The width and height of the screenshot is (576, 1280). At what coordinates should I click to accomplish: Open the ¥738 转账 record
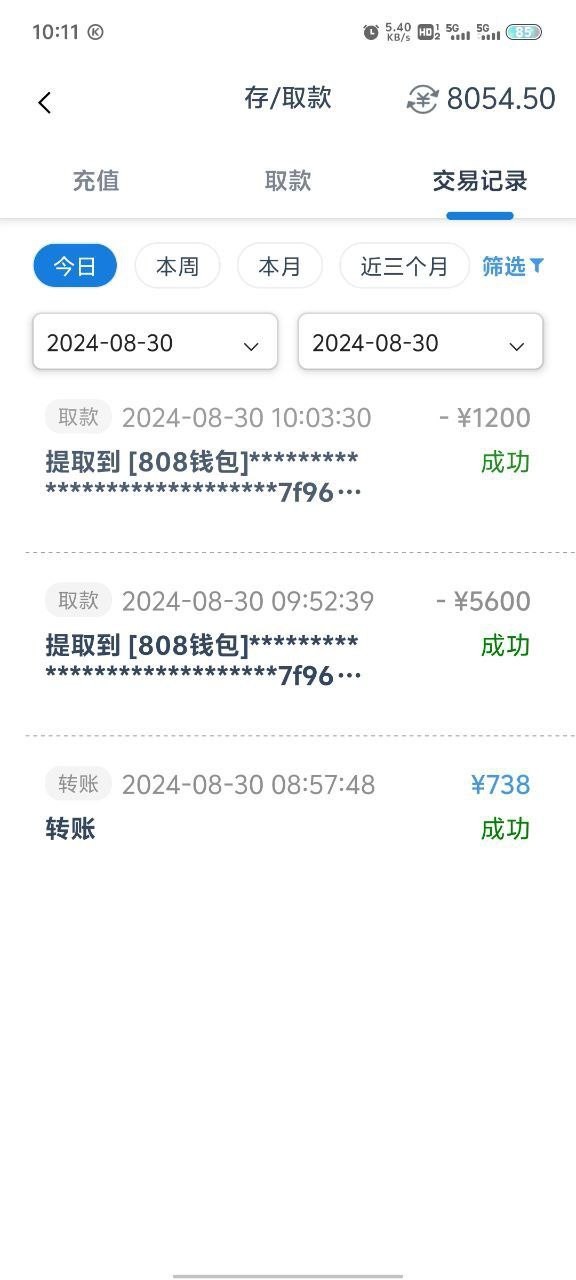[288, 807]
